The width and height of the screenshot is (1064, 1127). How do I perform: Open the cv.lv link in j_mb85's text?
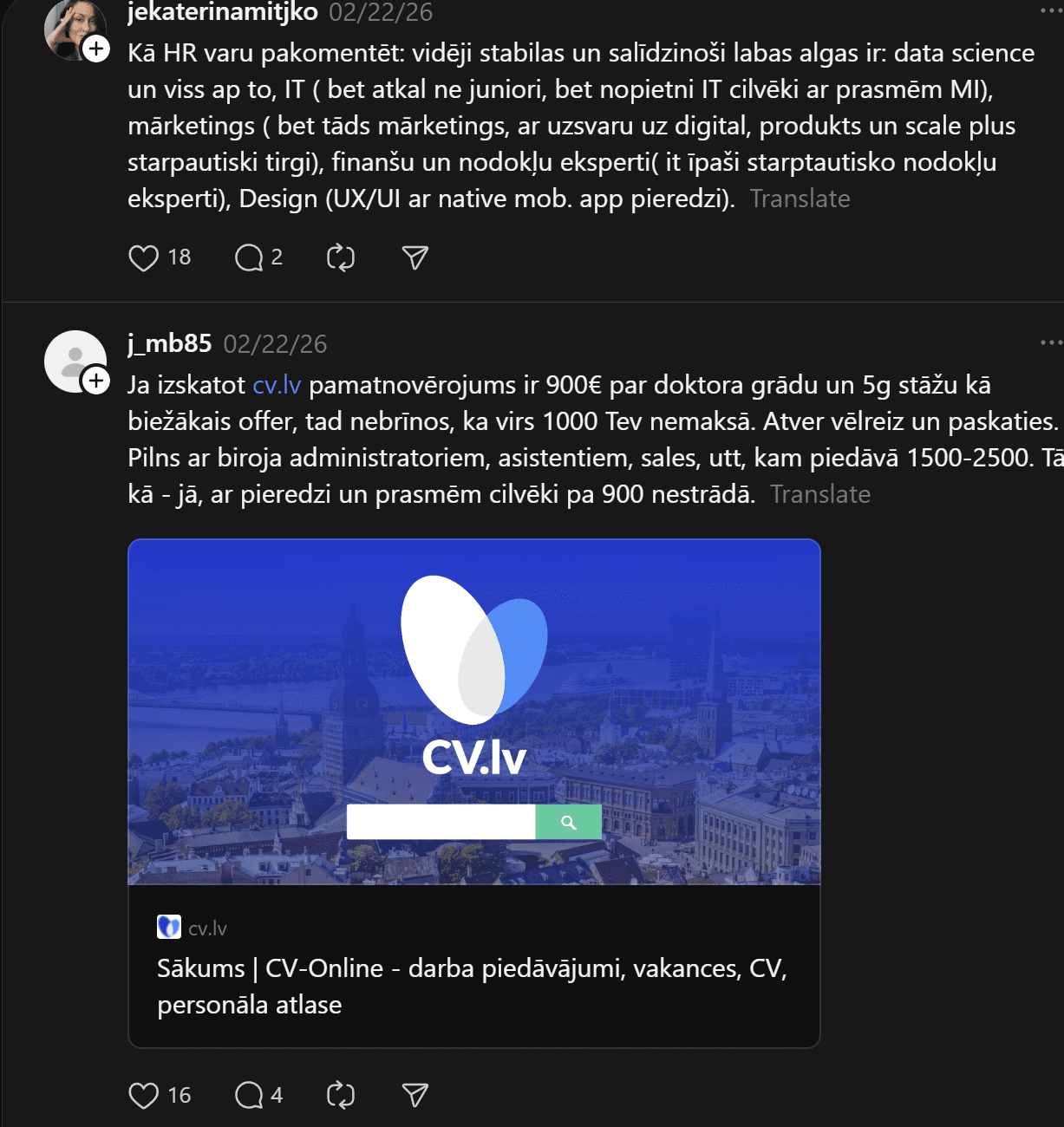point(277,385)
